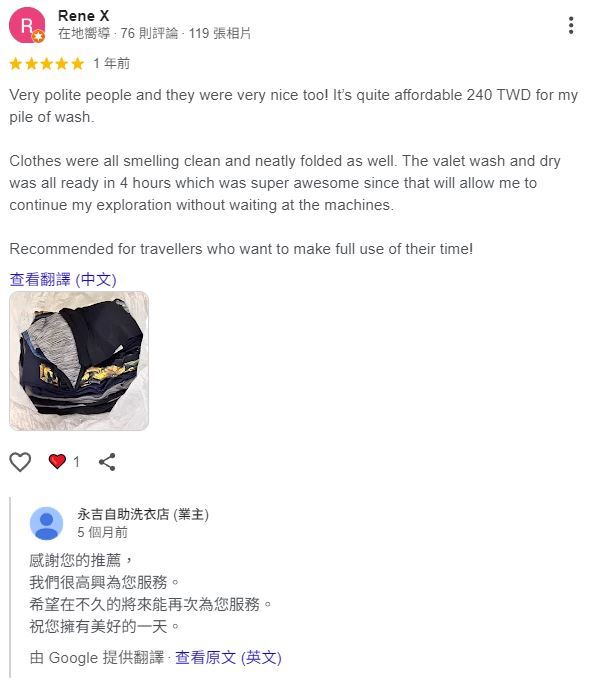The height and width of the screenshot is (683, 601).
Task: Open the laundry photo thumbnail
Action: point(79,361)
